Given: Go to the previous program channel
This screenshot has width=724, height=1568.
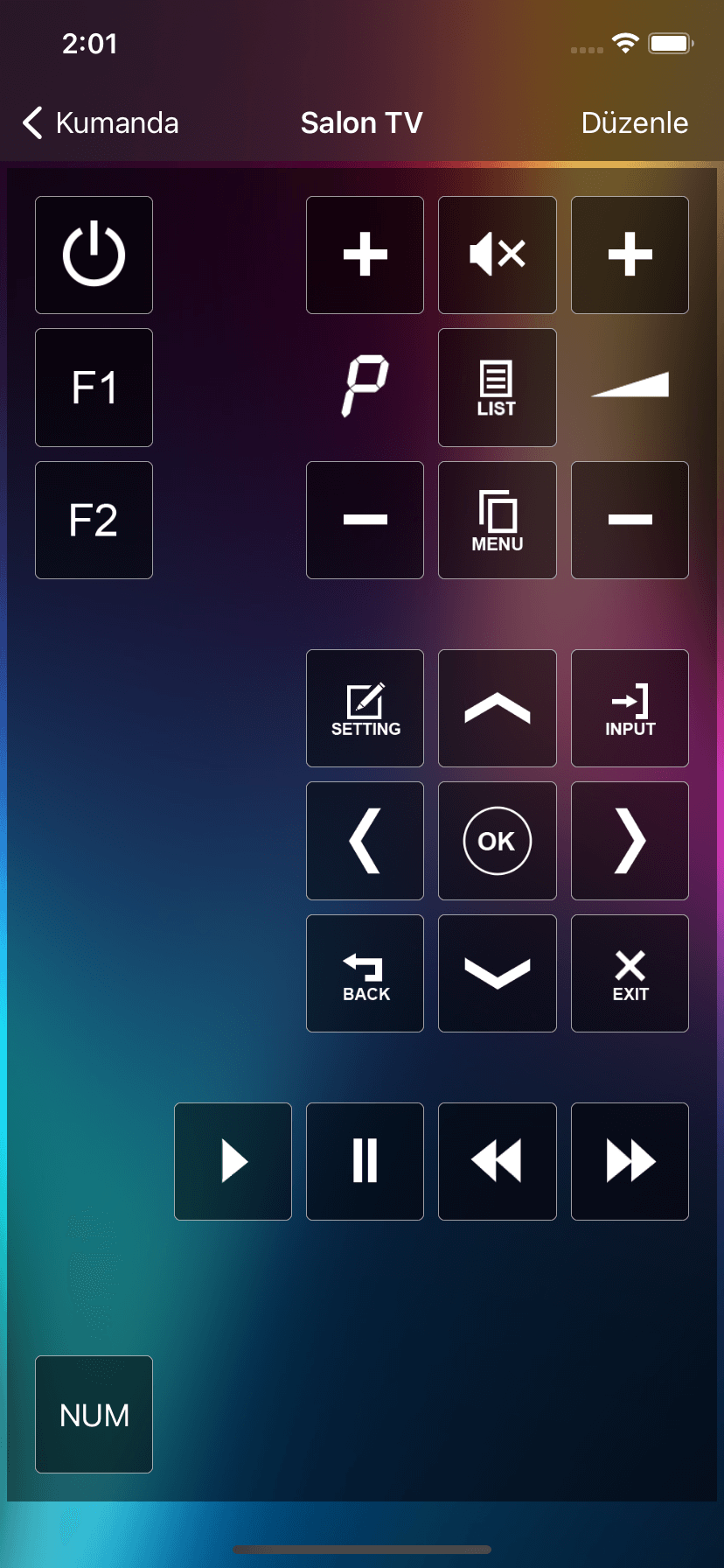Looking at the screenshot, I should (x=365, y=521).
